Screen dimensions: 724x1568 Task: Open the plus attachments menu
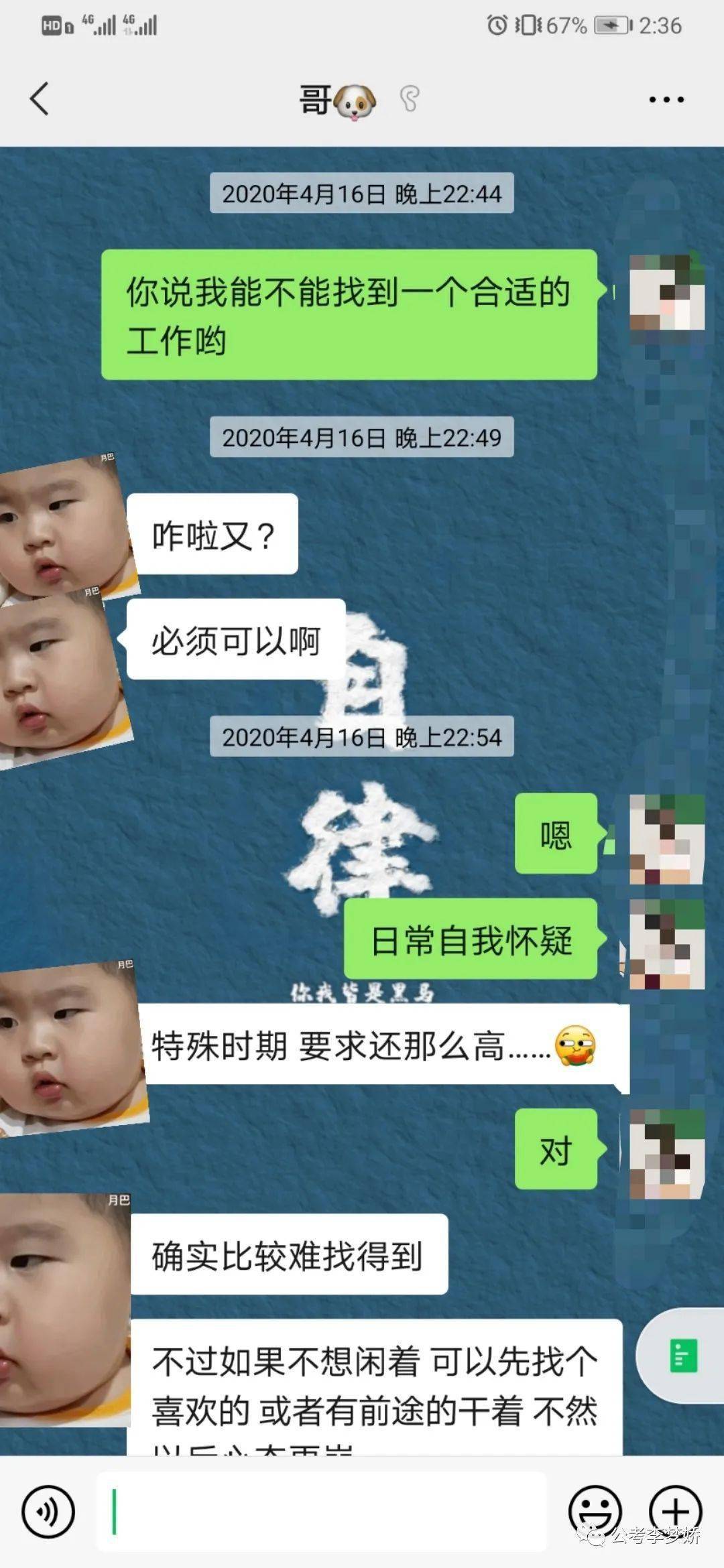[x=675, y=1512]
